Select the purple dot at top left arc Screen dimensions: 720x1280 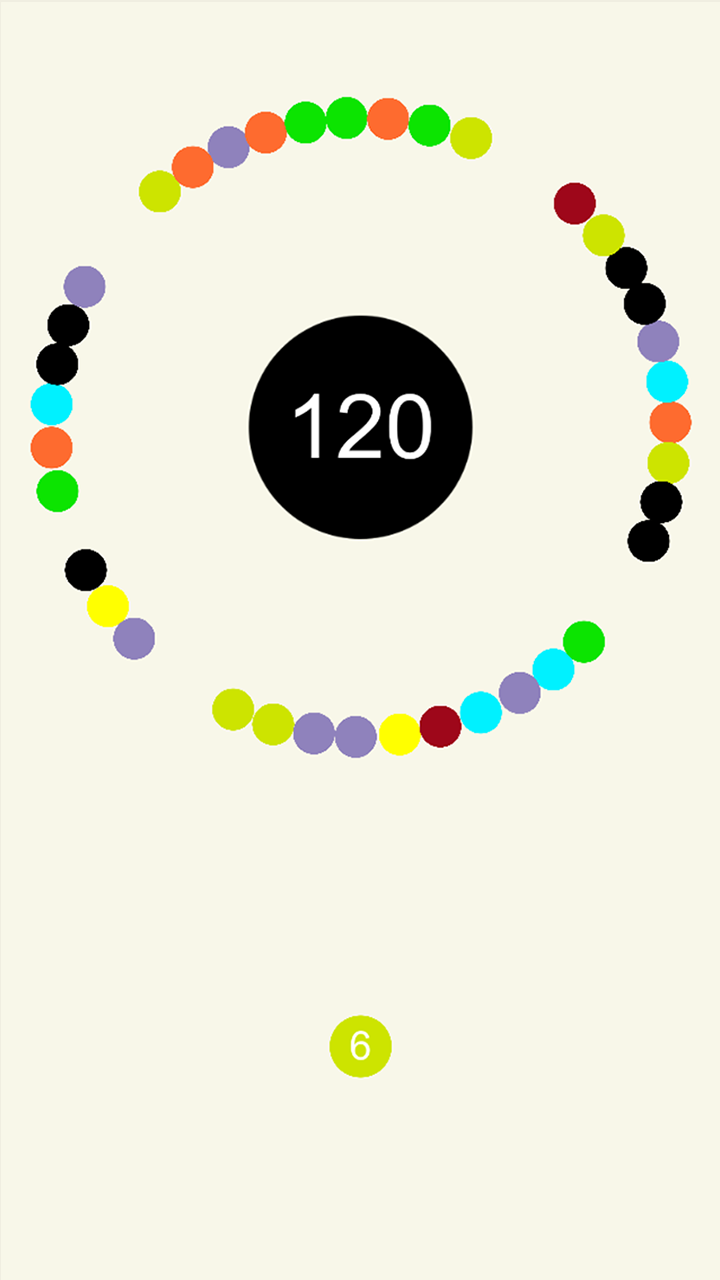click(x=86, y=287)
